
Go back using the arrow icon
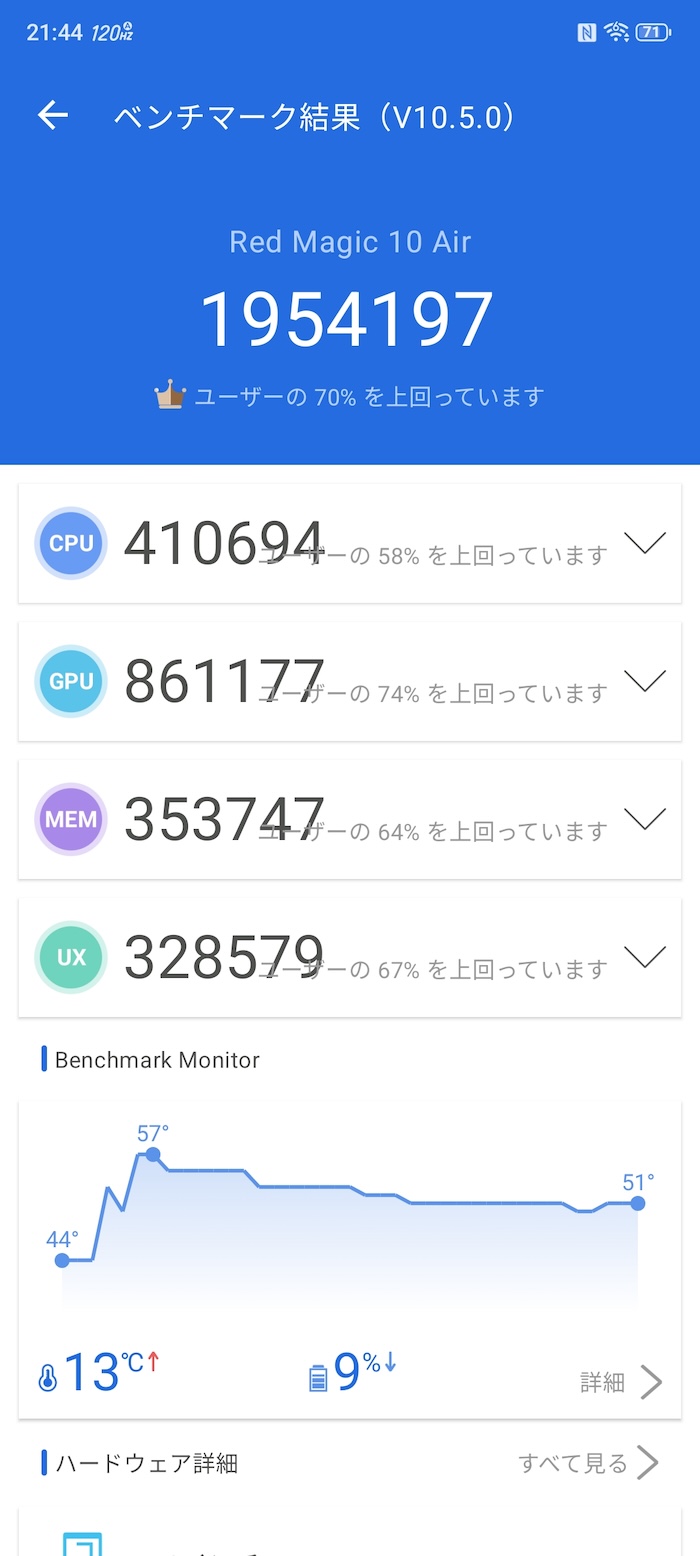(x=53, y=116)
